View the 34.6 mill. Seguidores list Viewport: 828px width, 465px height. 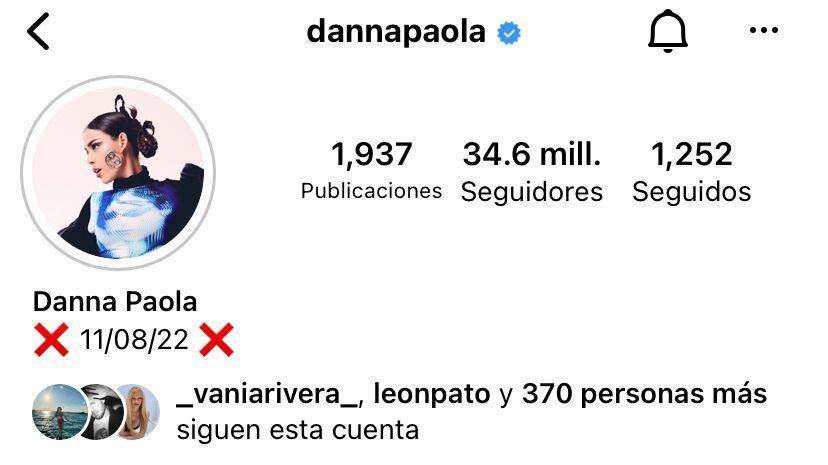coord(531,170)
